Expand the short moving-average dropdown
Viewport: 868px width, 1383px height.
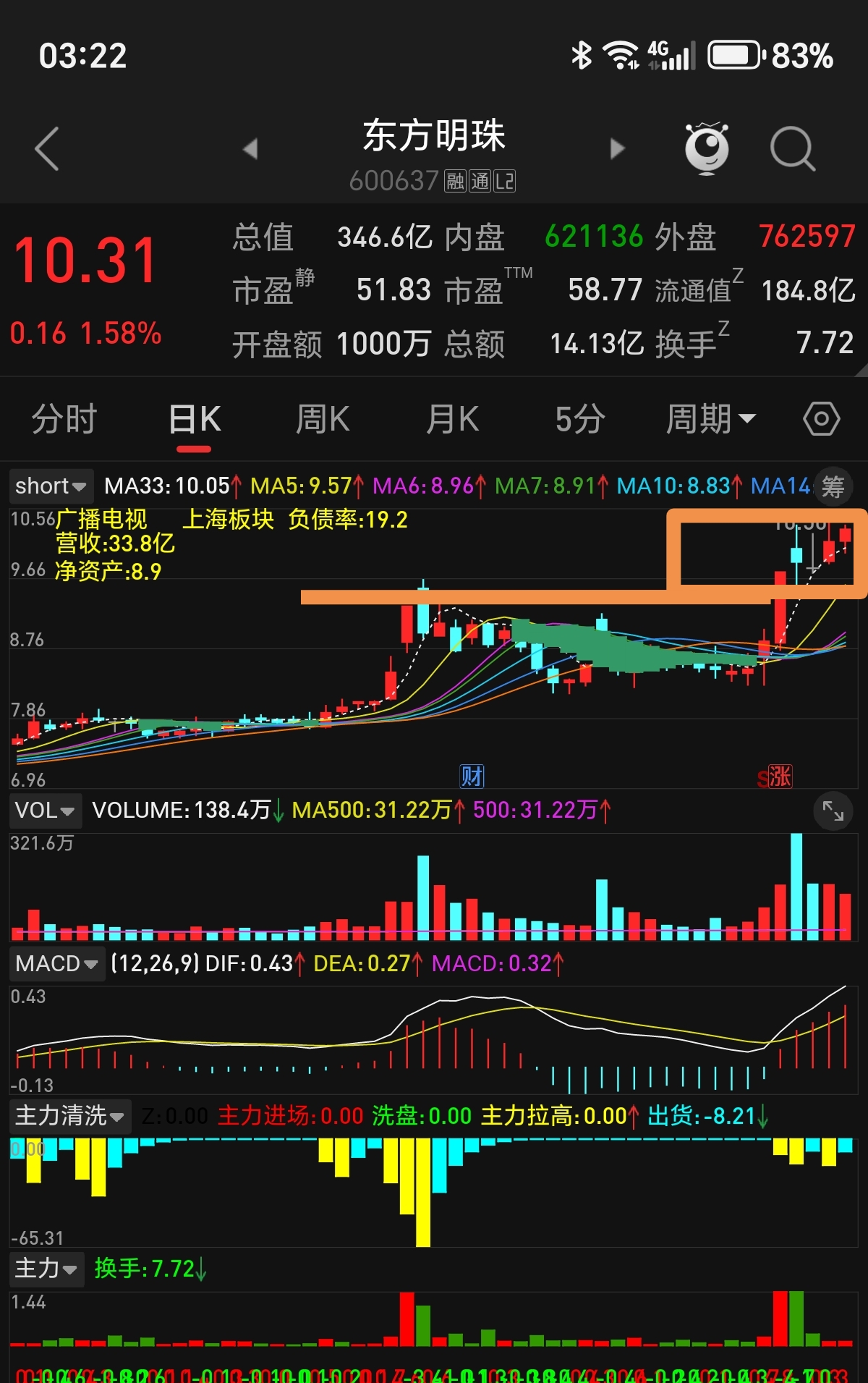tap(51, 486)
